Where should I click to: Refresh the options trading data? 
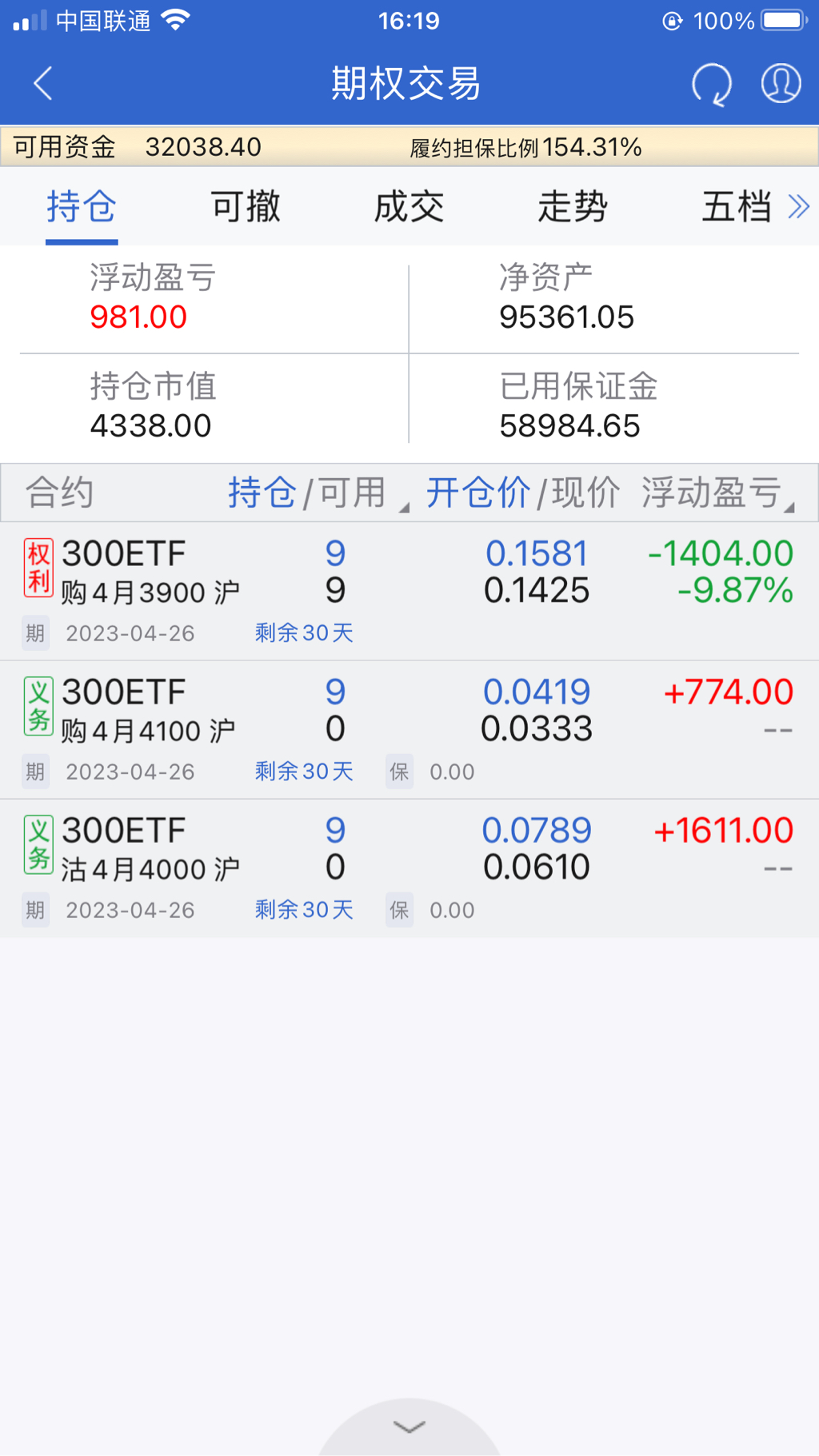[711, 83]
